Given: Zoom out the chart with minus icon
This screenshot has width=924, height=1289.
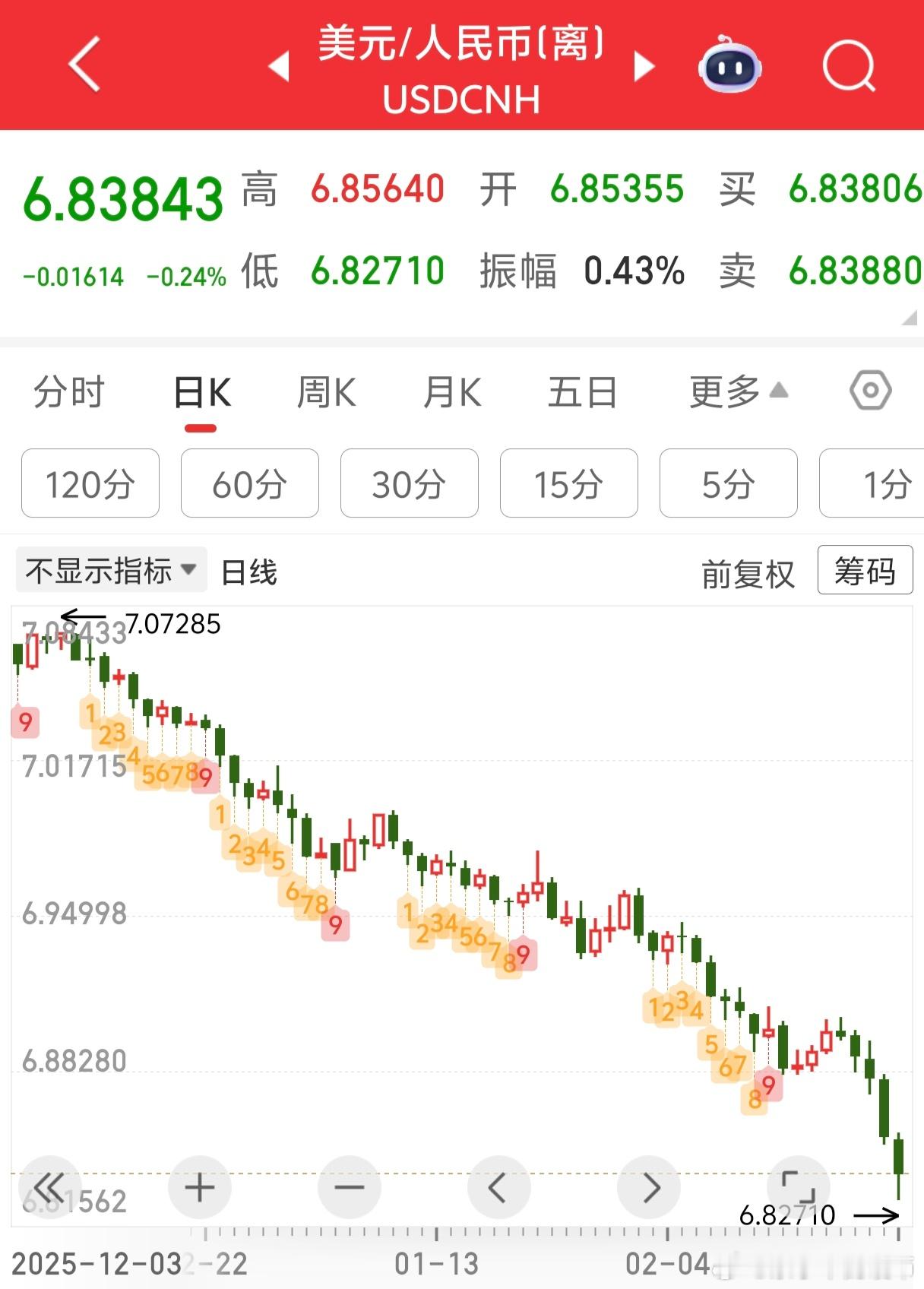Looking at the screenshot, I should 348,1186.
